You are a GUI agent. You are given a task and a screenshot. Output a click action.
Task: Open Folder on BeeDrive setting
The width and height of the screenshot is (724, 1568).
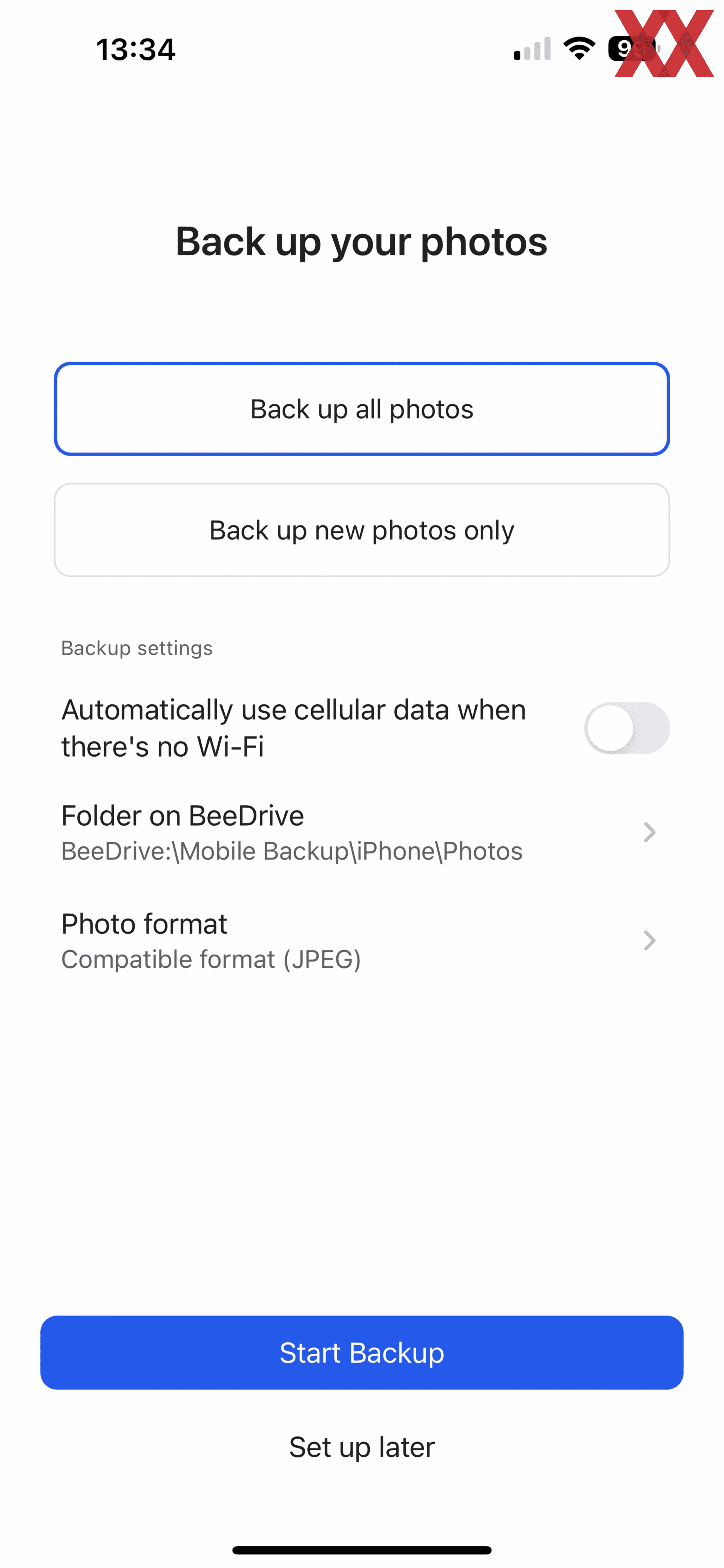coord(362,831)
